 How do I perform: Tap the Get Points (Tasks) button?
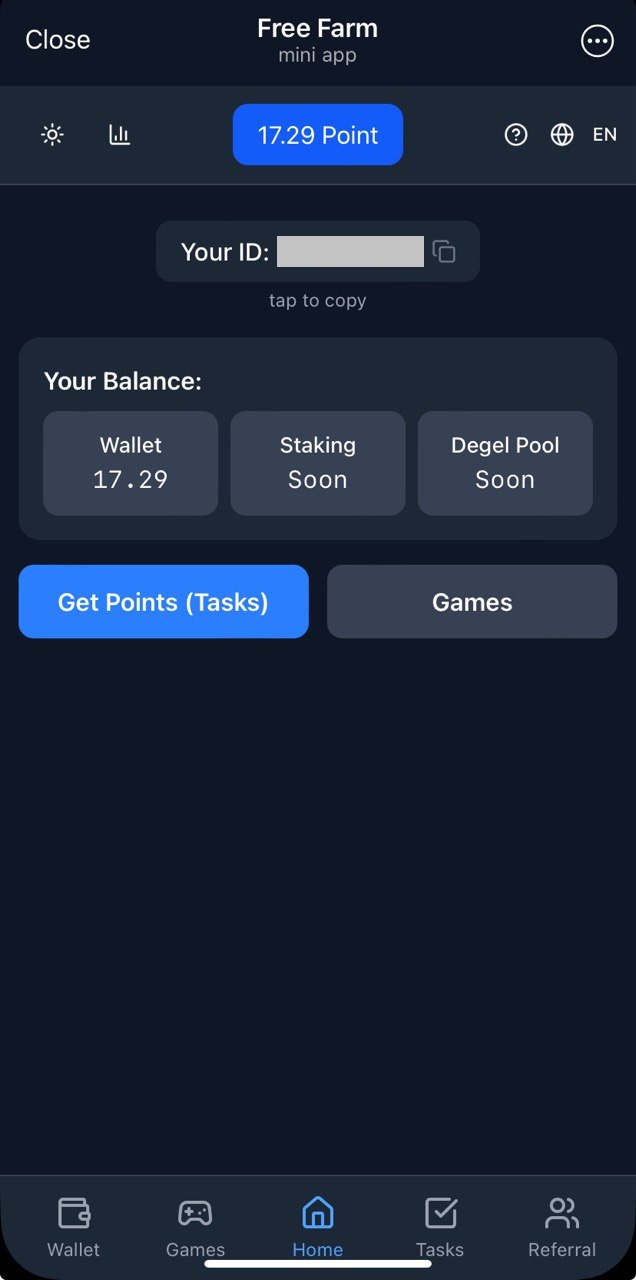pos(163,602)
